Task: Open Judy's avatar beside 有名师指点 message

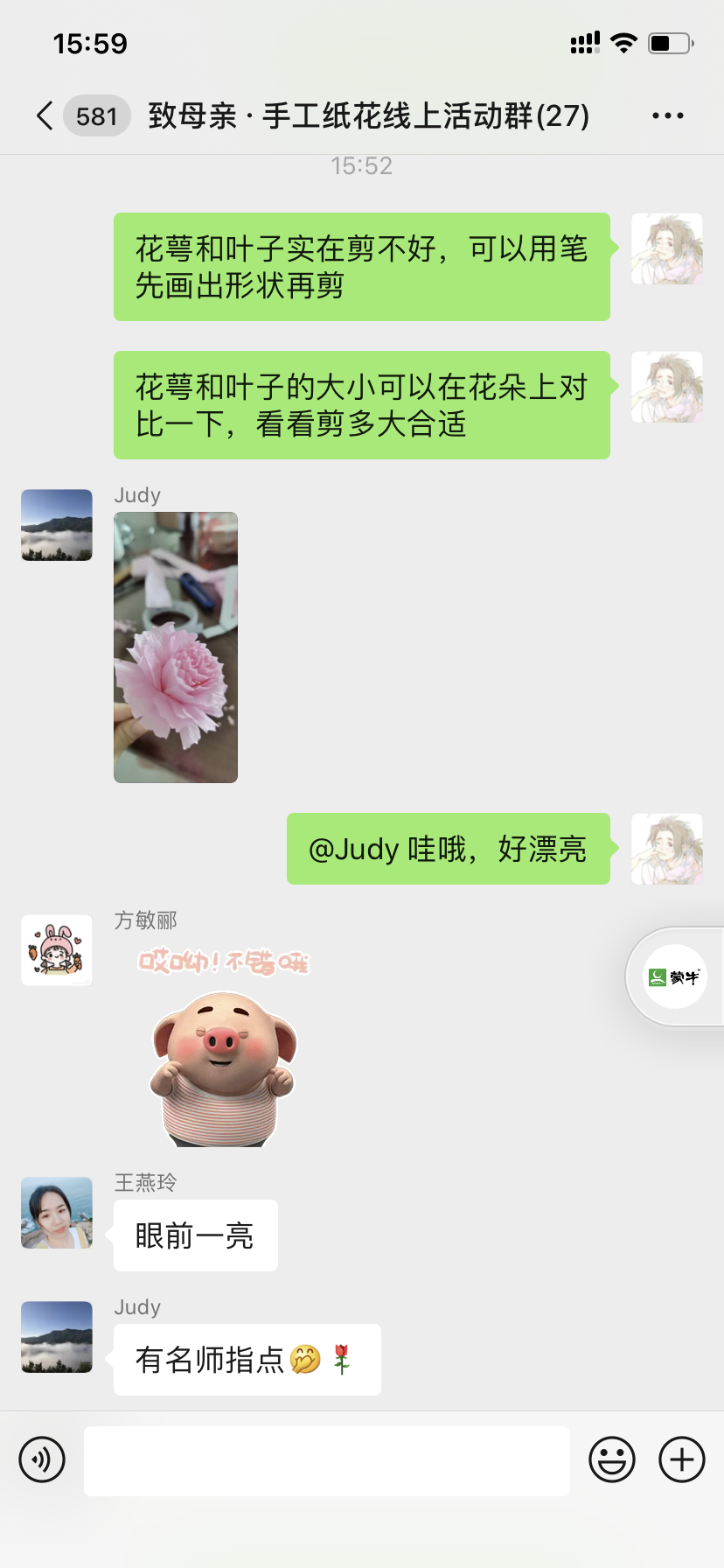Action: pyautogui.click(x=57, y=1337)
